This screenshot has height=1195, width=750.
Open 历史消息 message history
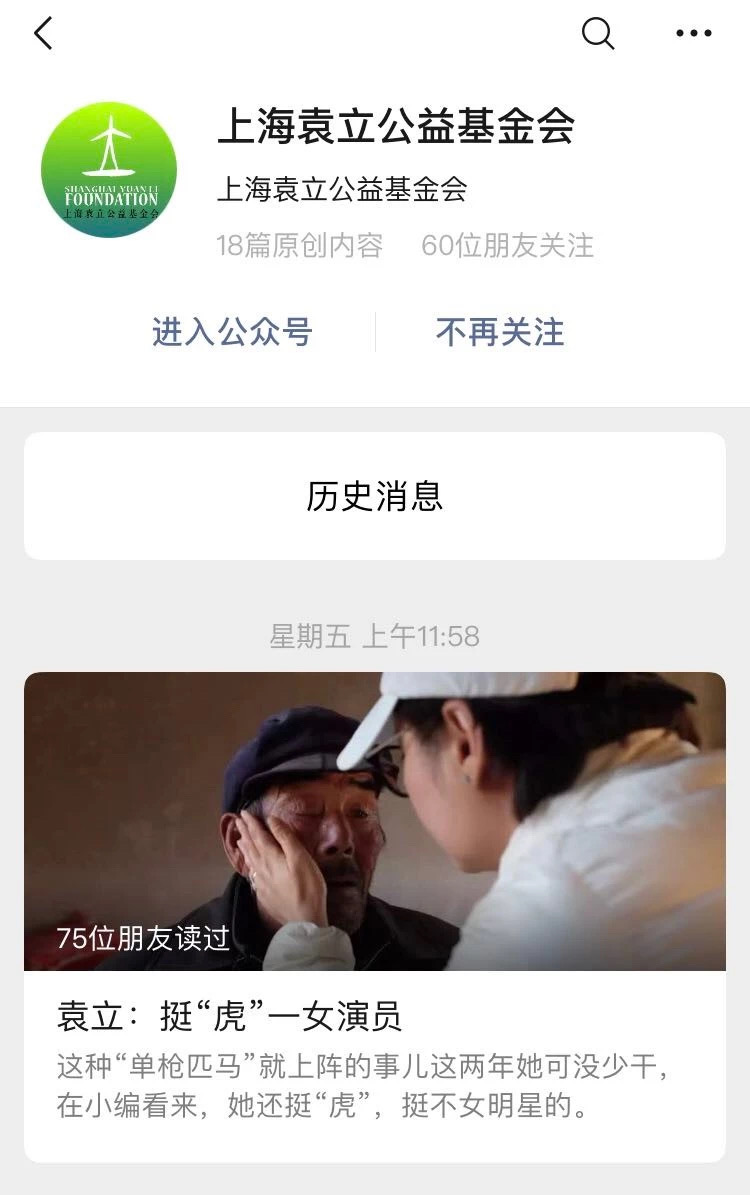coord(375,496)
